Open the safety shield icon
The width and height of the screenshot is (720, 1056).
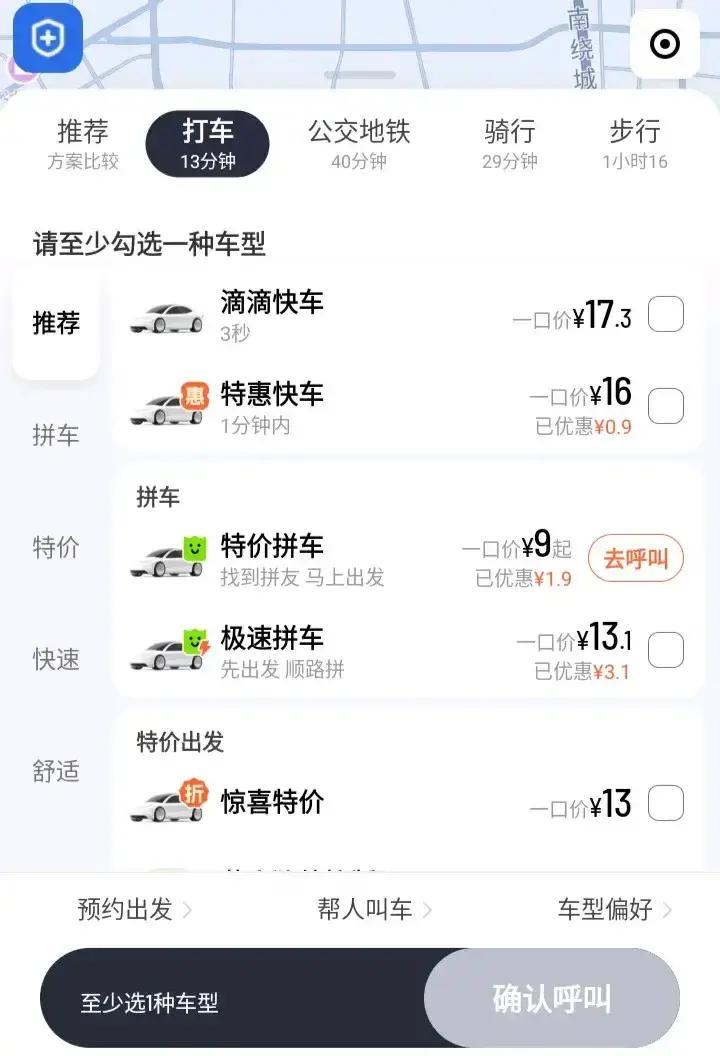(x=48, y=37)
